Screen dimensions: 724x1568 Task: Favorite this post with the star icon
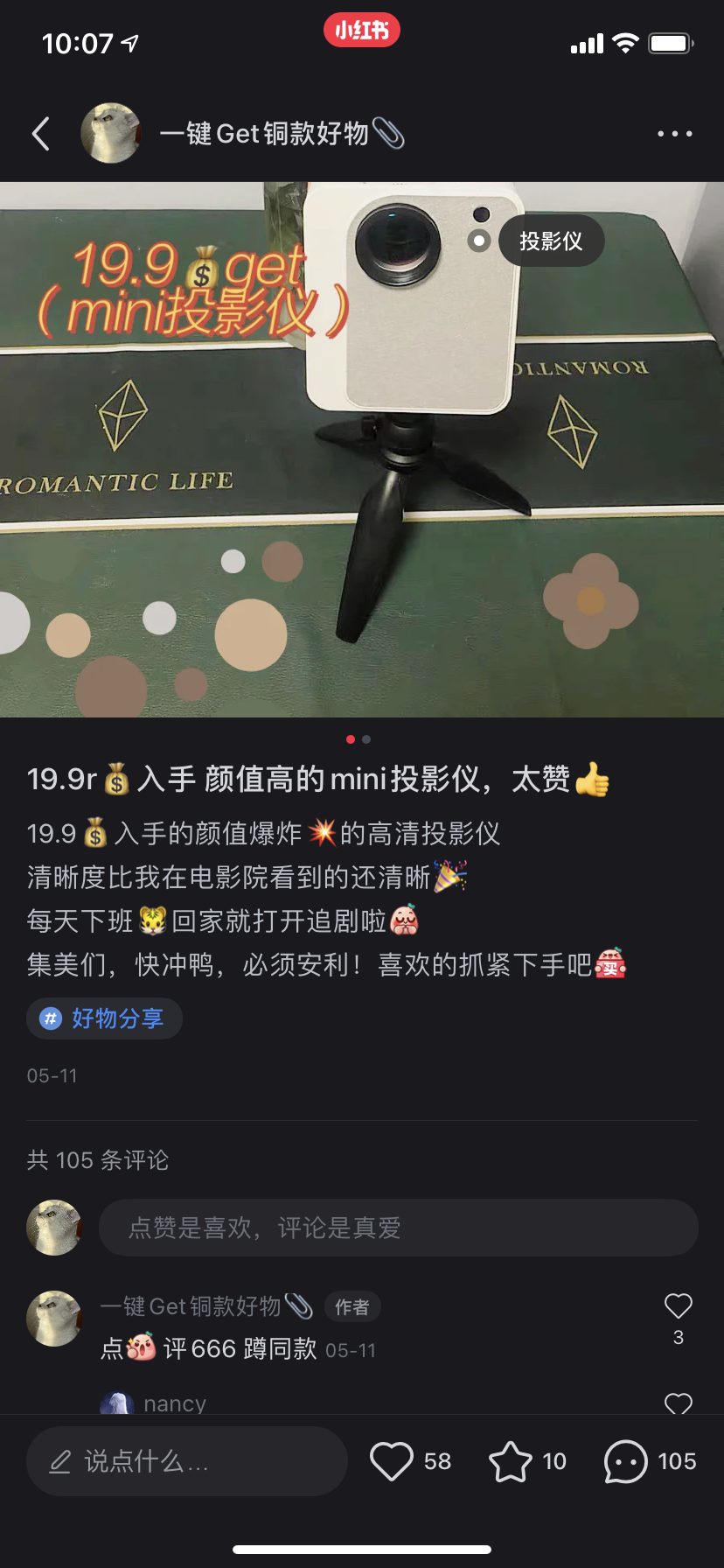coord(511,1461)
